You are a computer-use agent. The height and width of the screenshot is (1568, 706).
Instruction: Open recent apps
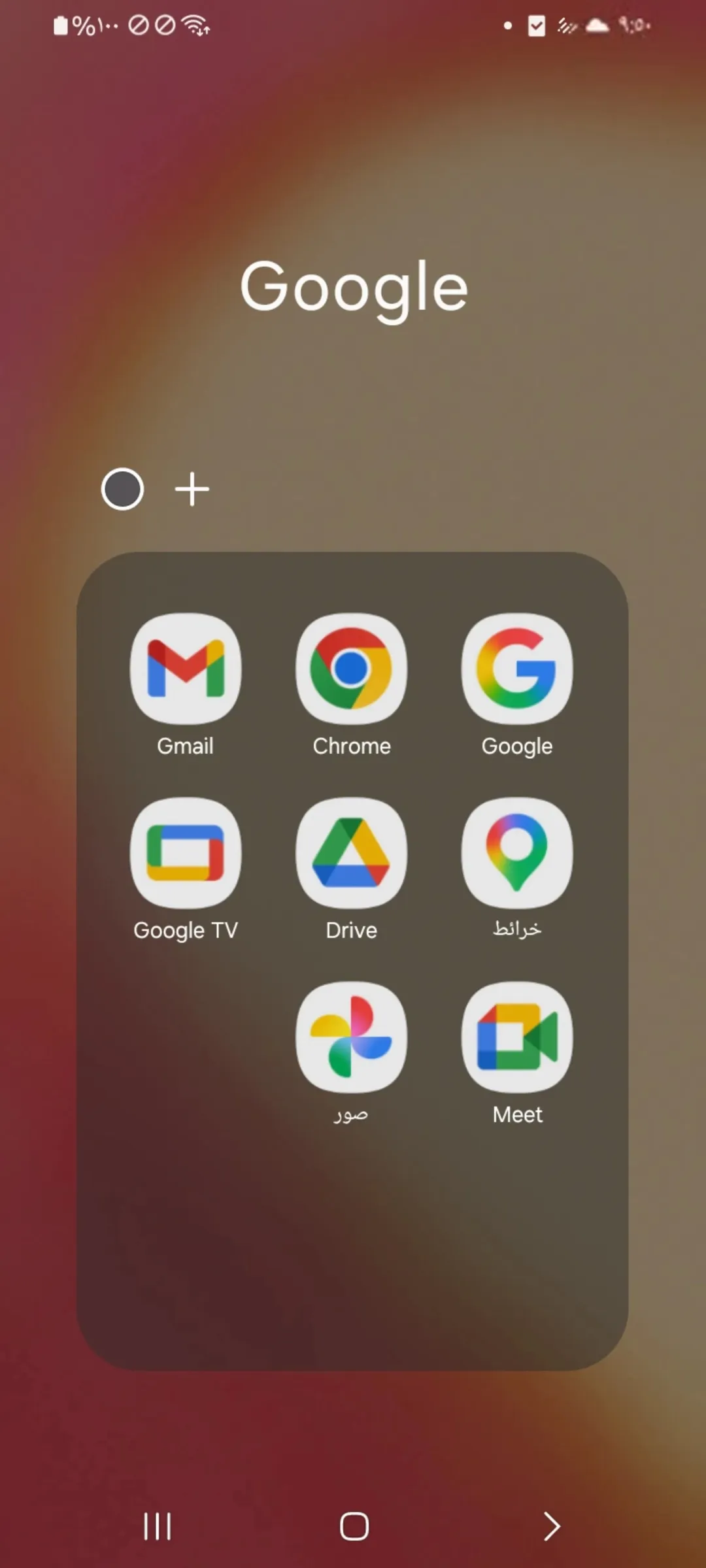click(158, 1526)
